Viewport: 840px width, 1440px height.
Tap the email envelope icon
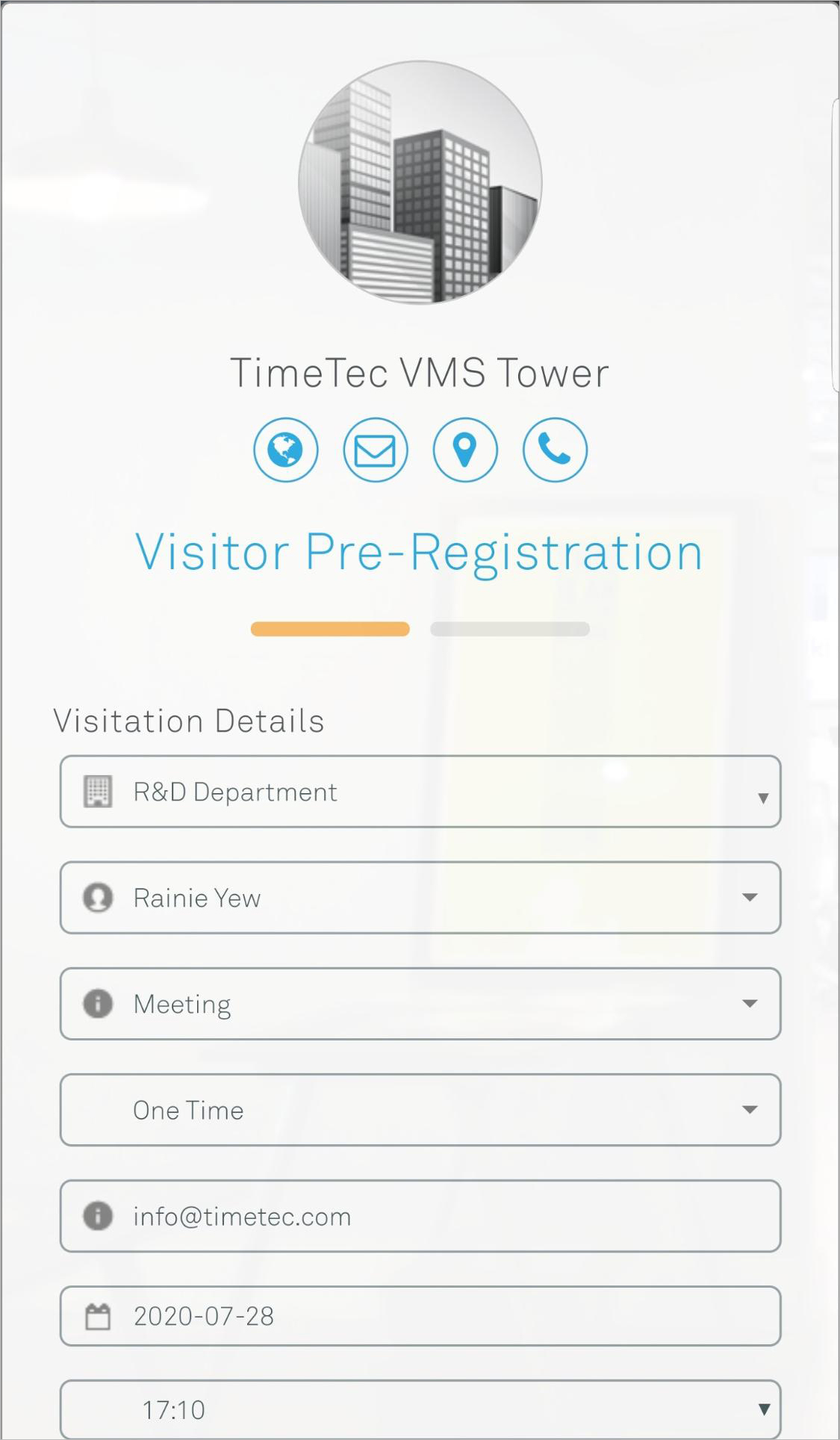pos(376,450)
